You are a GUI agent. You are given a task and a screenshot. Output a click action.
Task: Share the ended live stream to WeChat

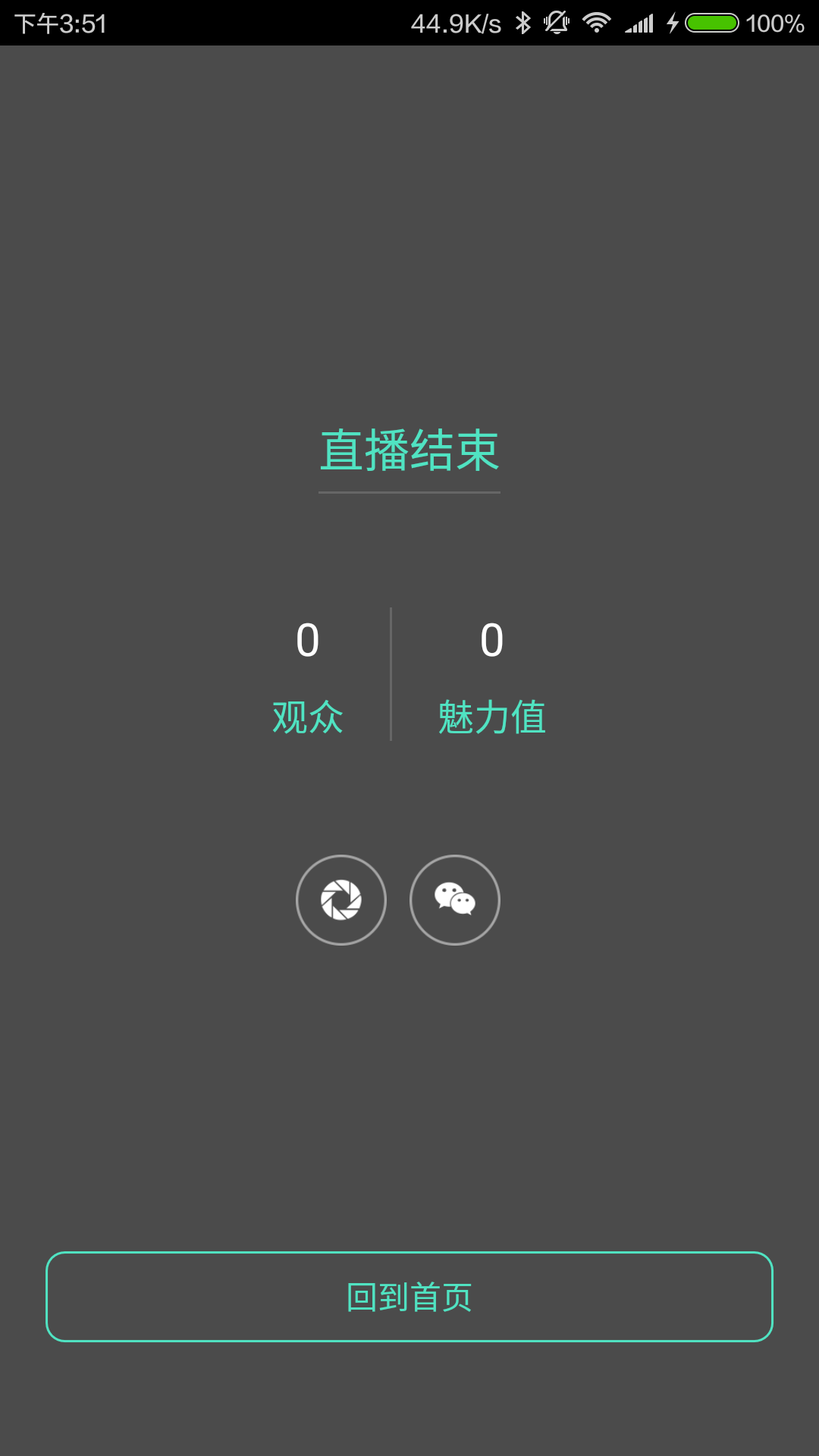pyautogui.click(x=455, y=900)
